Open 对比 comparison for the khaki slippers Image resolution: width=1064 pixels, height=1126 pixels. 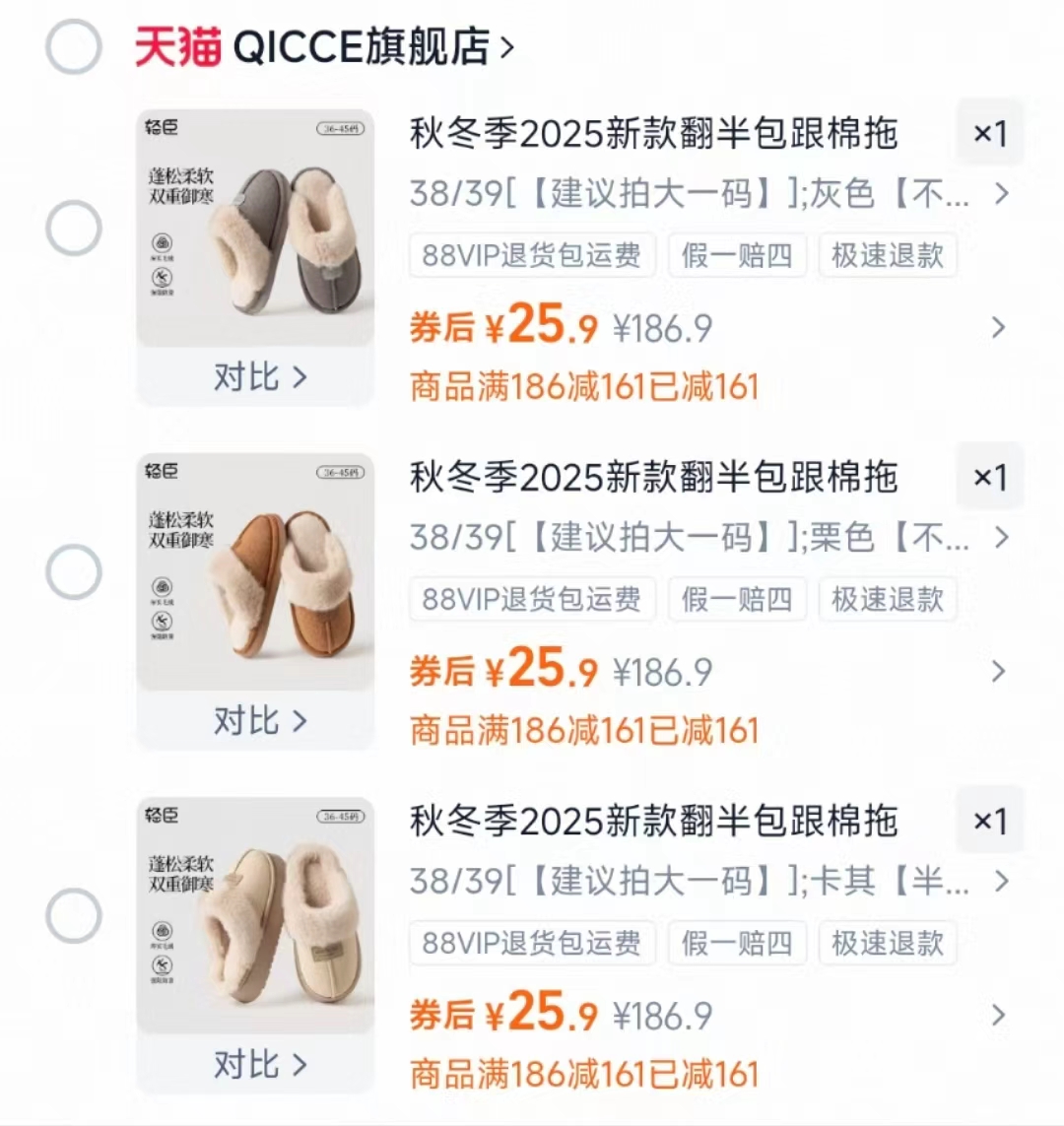click(254, 1064)
